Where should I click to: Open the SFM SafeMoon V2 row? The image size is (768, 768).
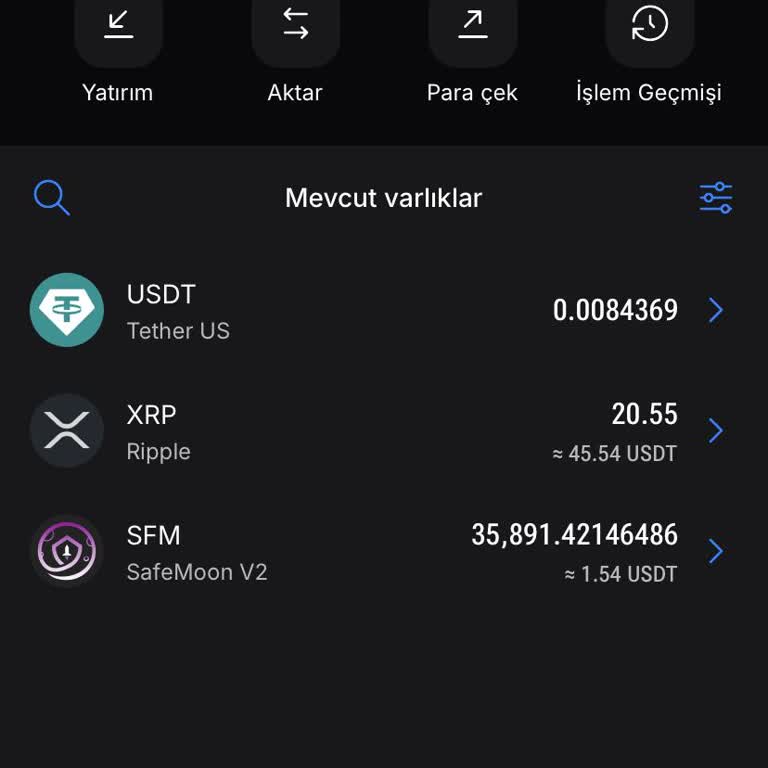coord(384,552)
